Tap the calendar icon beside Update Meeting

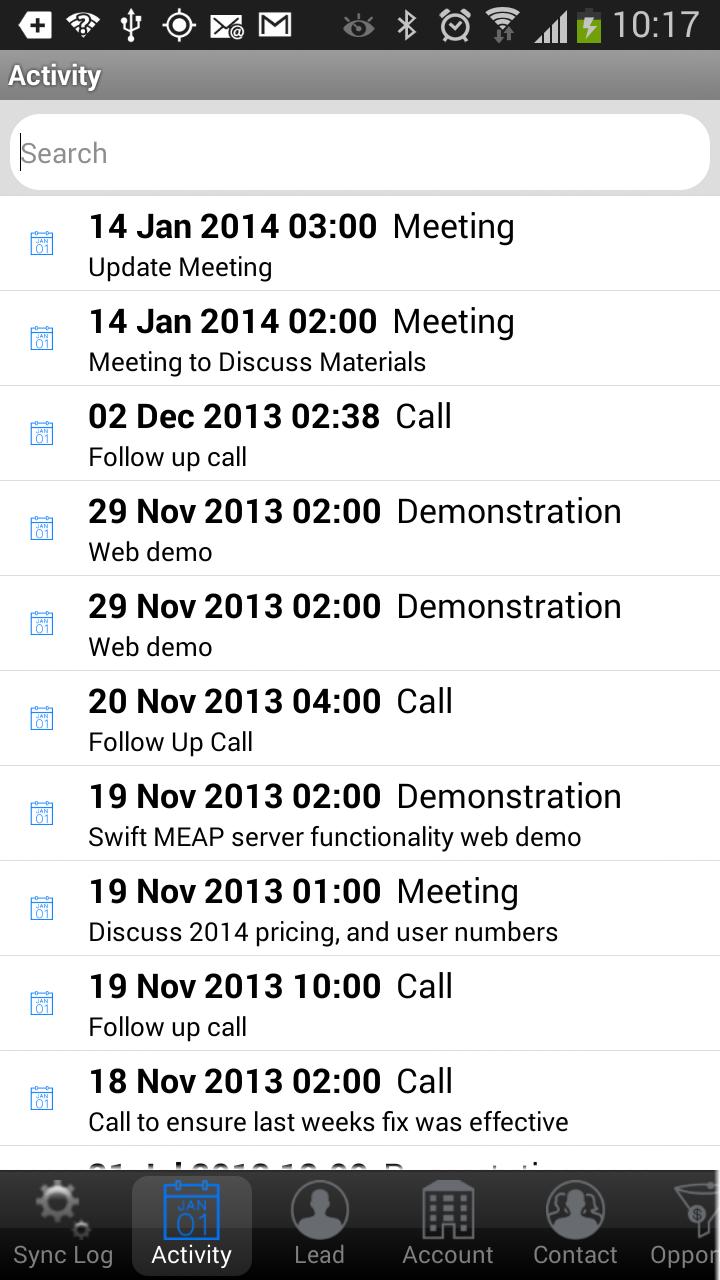click(x=41, y=242)
